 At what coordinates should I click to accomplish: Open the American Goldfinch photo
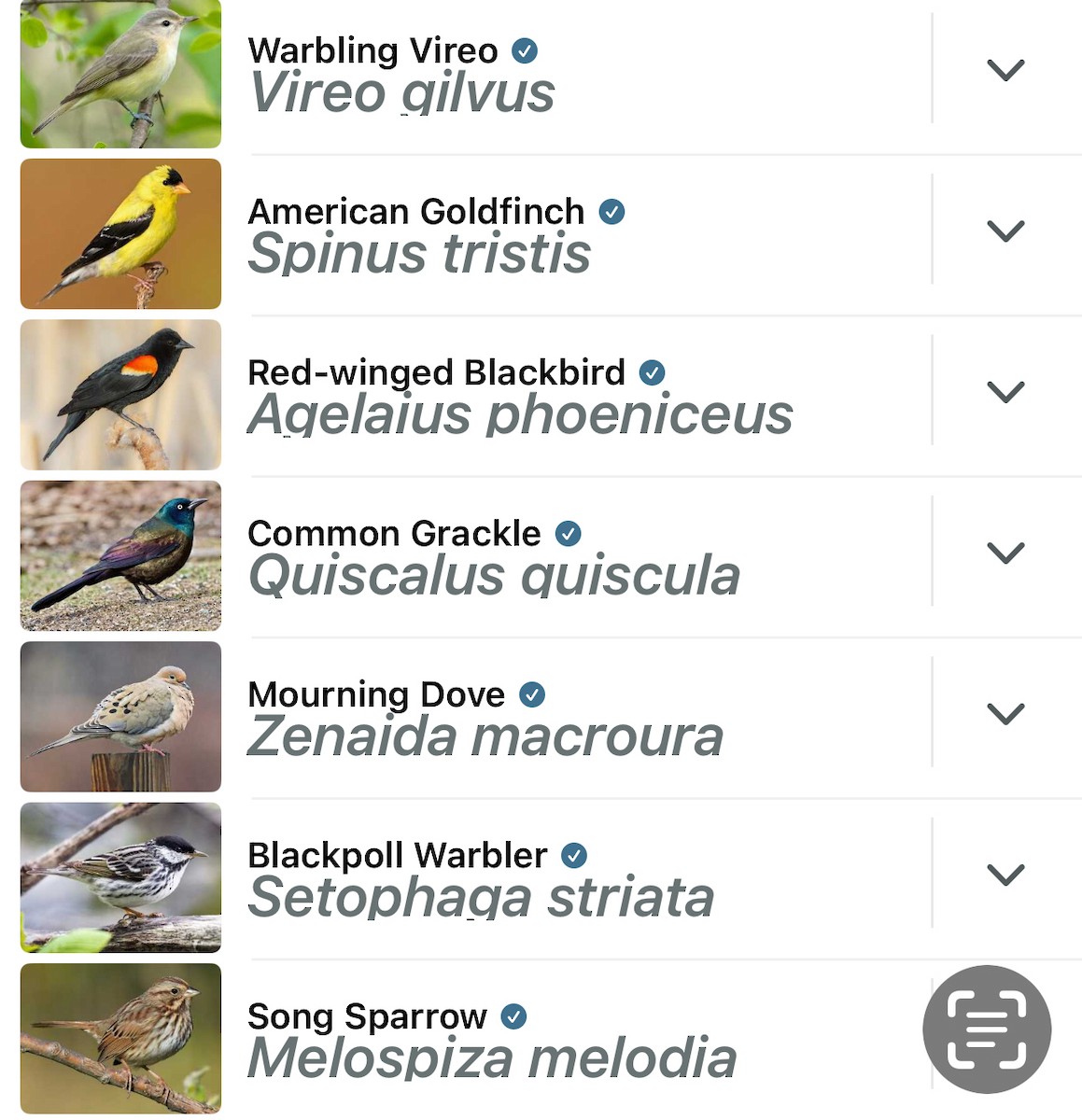[x=120, y=233]
